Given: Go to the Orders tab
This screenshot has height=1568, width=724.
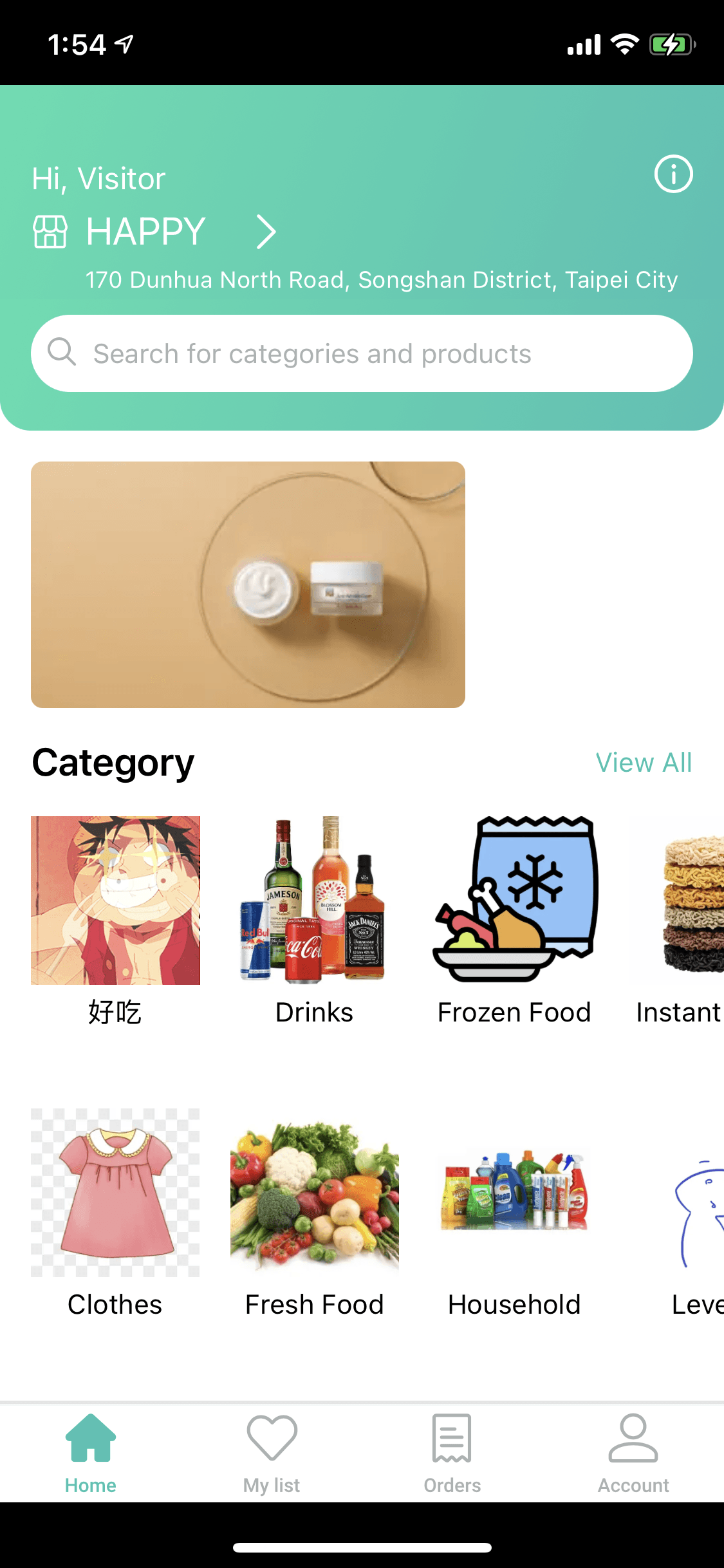Looking at the screenshot, I should point(452,1453).
